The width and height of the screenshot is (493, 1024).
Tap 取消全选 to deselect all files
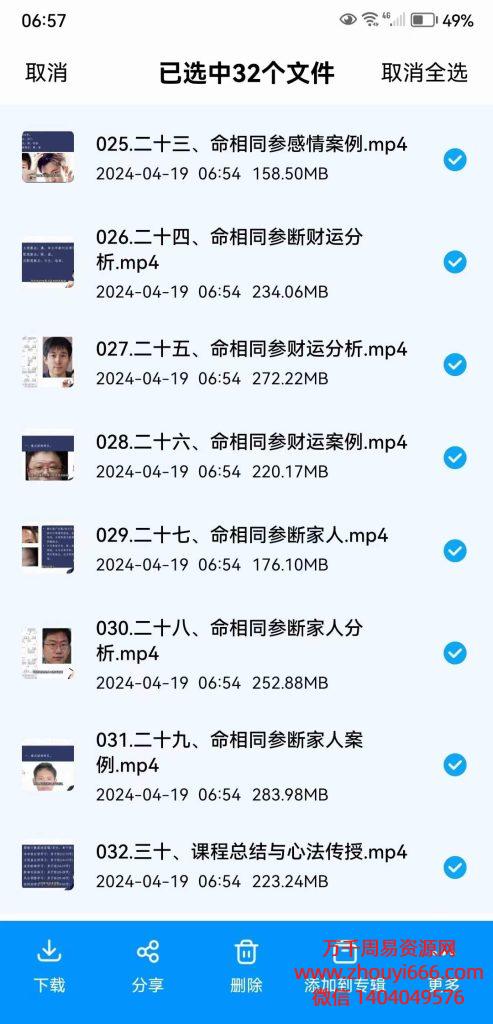(424, 72)
